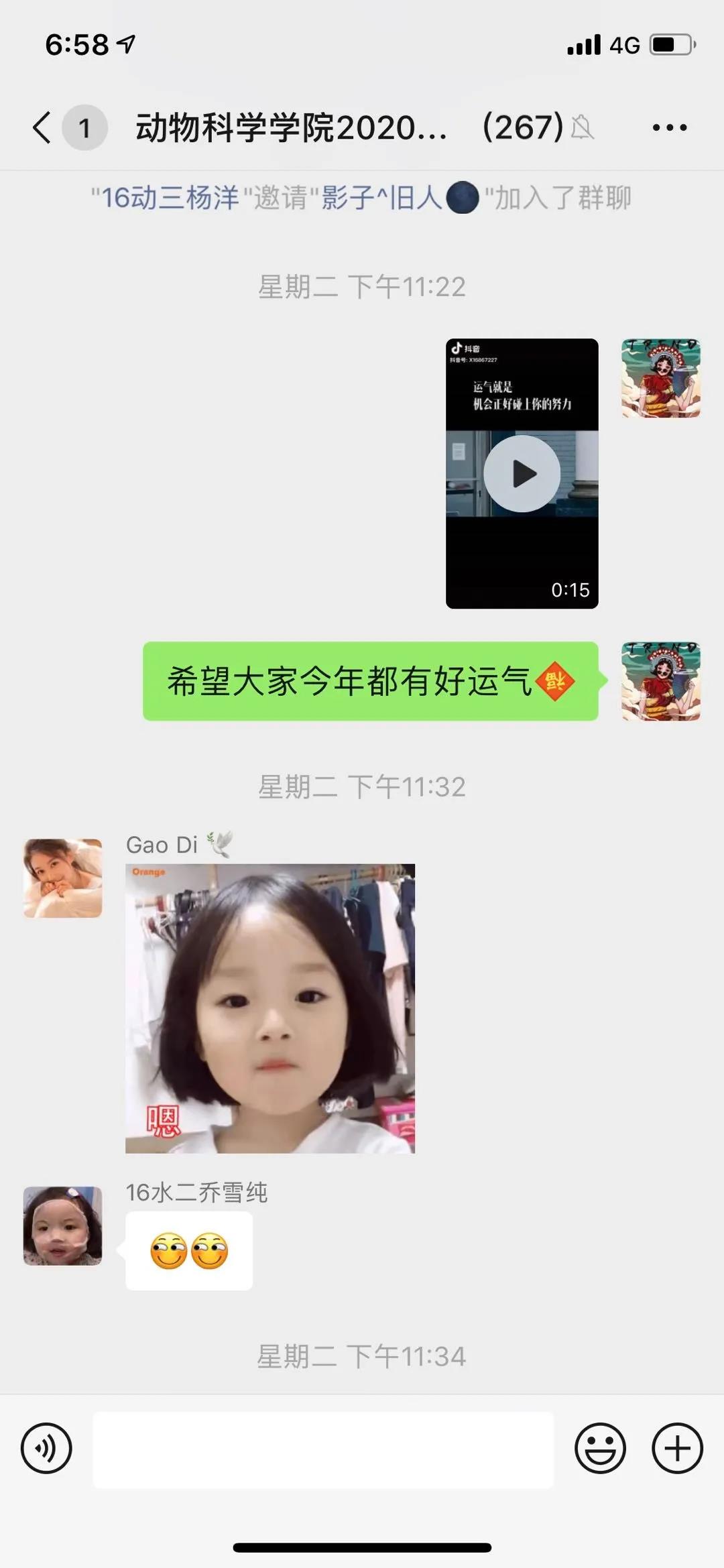Open the emoji sticker panel
The width and height of the screenshot is (724, 1568).
(600, 1448)
